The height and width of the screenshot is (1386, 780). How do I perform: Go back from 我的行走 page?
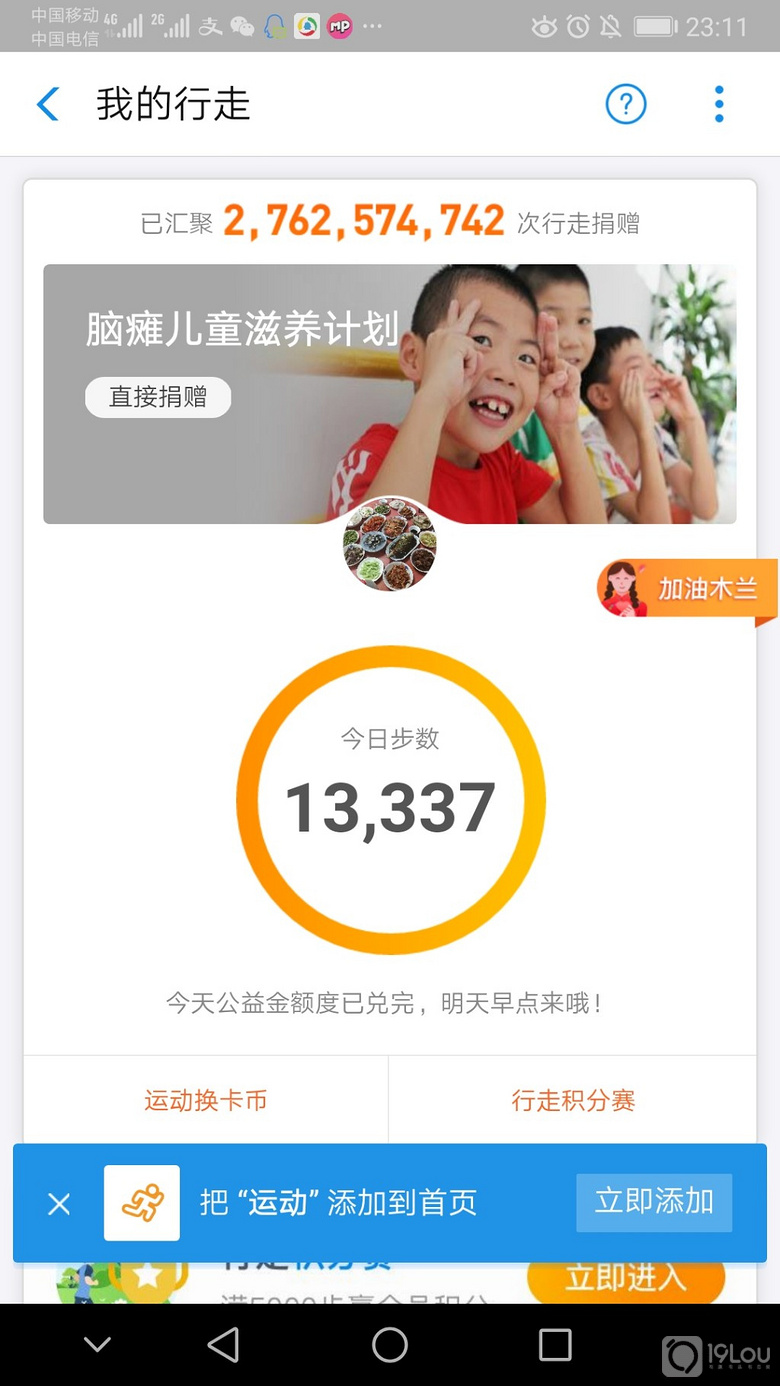coord(48,104)
